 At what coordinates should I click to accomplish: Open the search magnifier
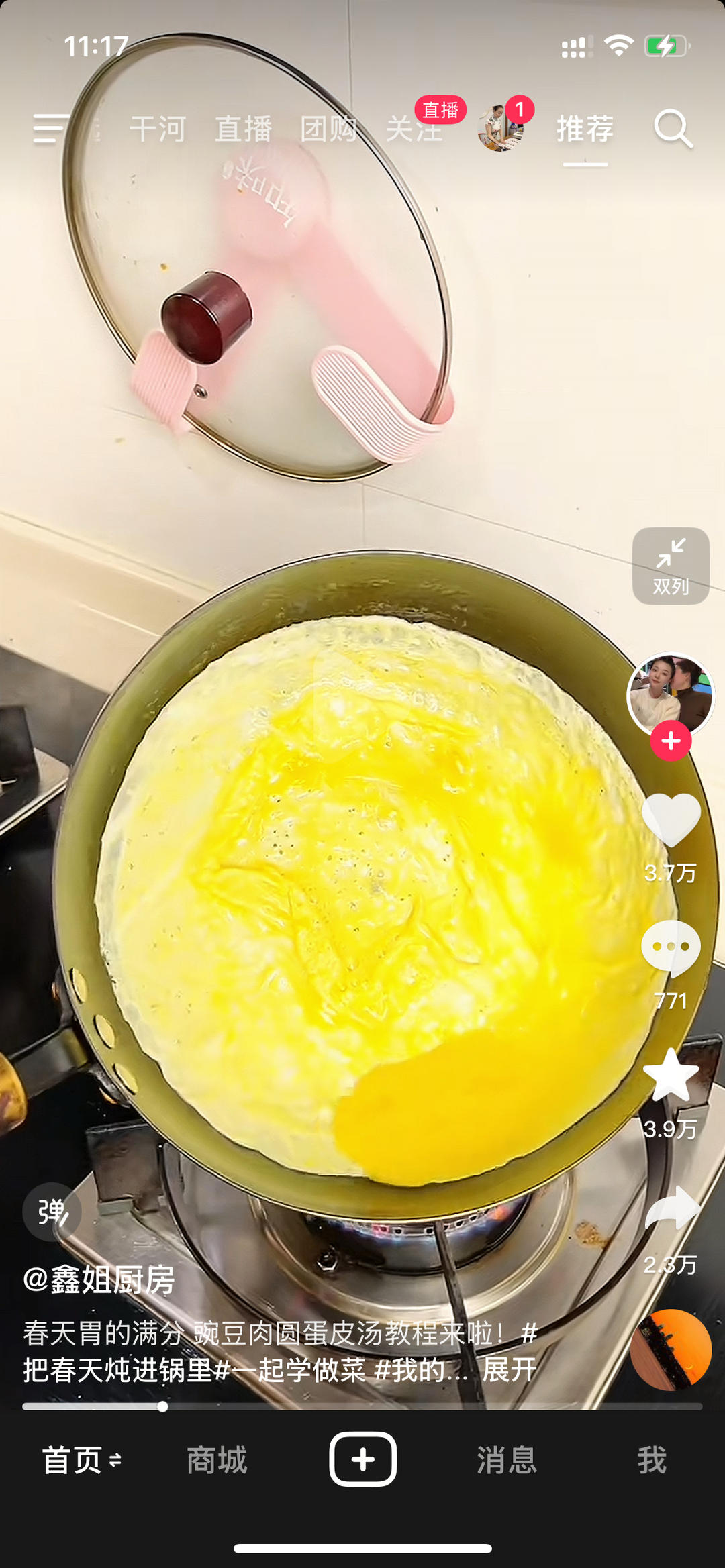click(673, 128)
